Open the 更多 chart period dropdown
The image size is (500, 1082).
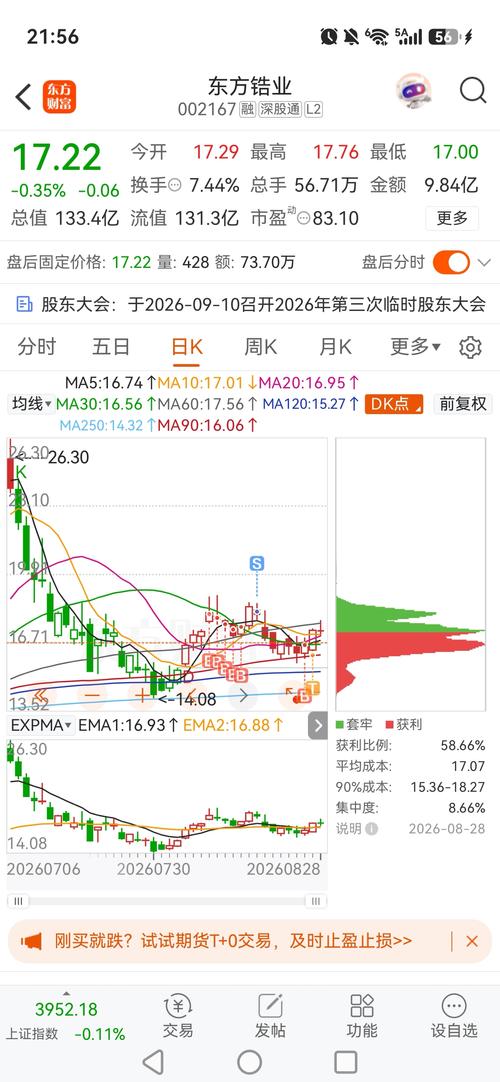[415, 346]
